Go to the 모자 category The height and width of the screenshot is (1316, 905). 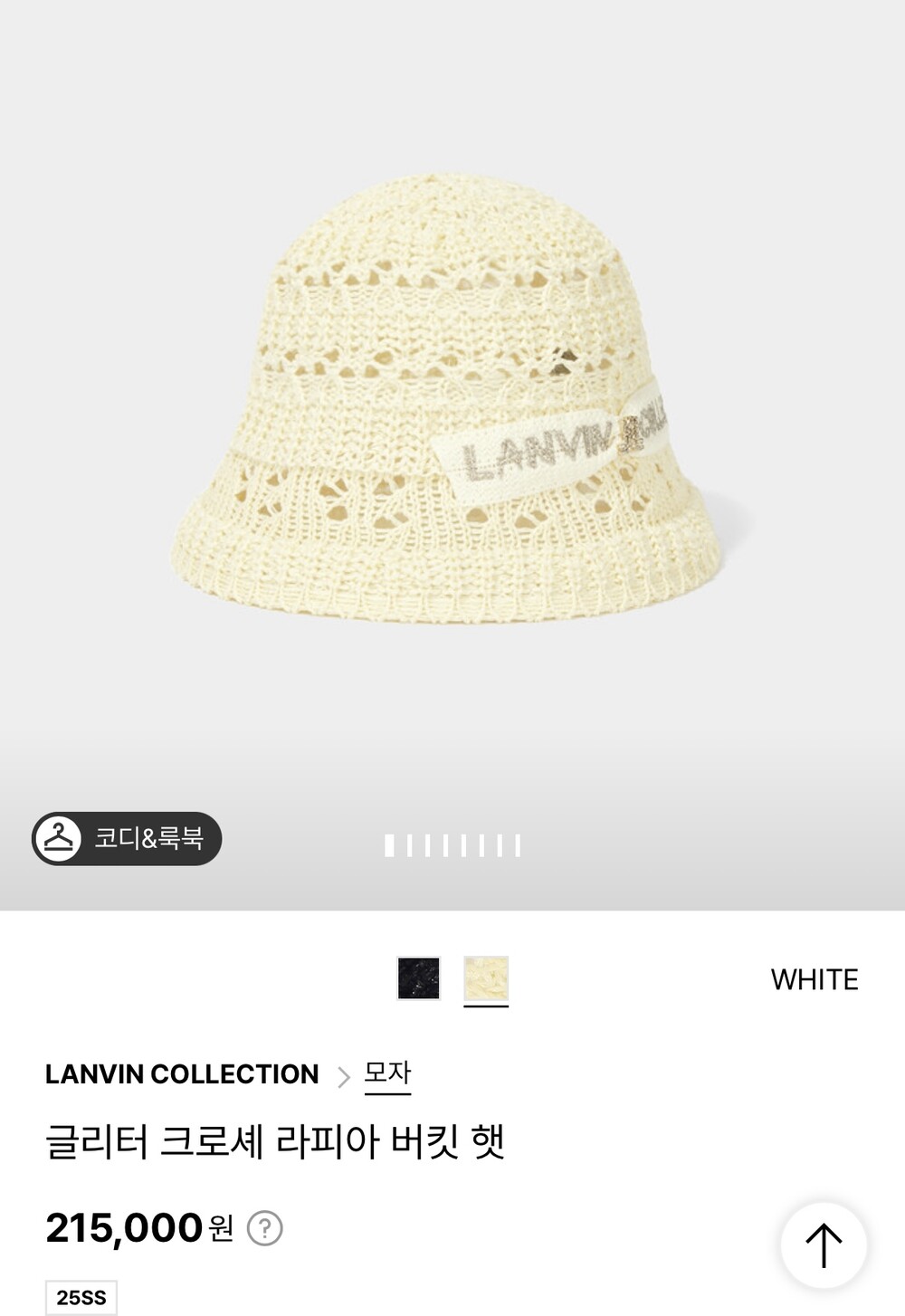[387, 1073]
